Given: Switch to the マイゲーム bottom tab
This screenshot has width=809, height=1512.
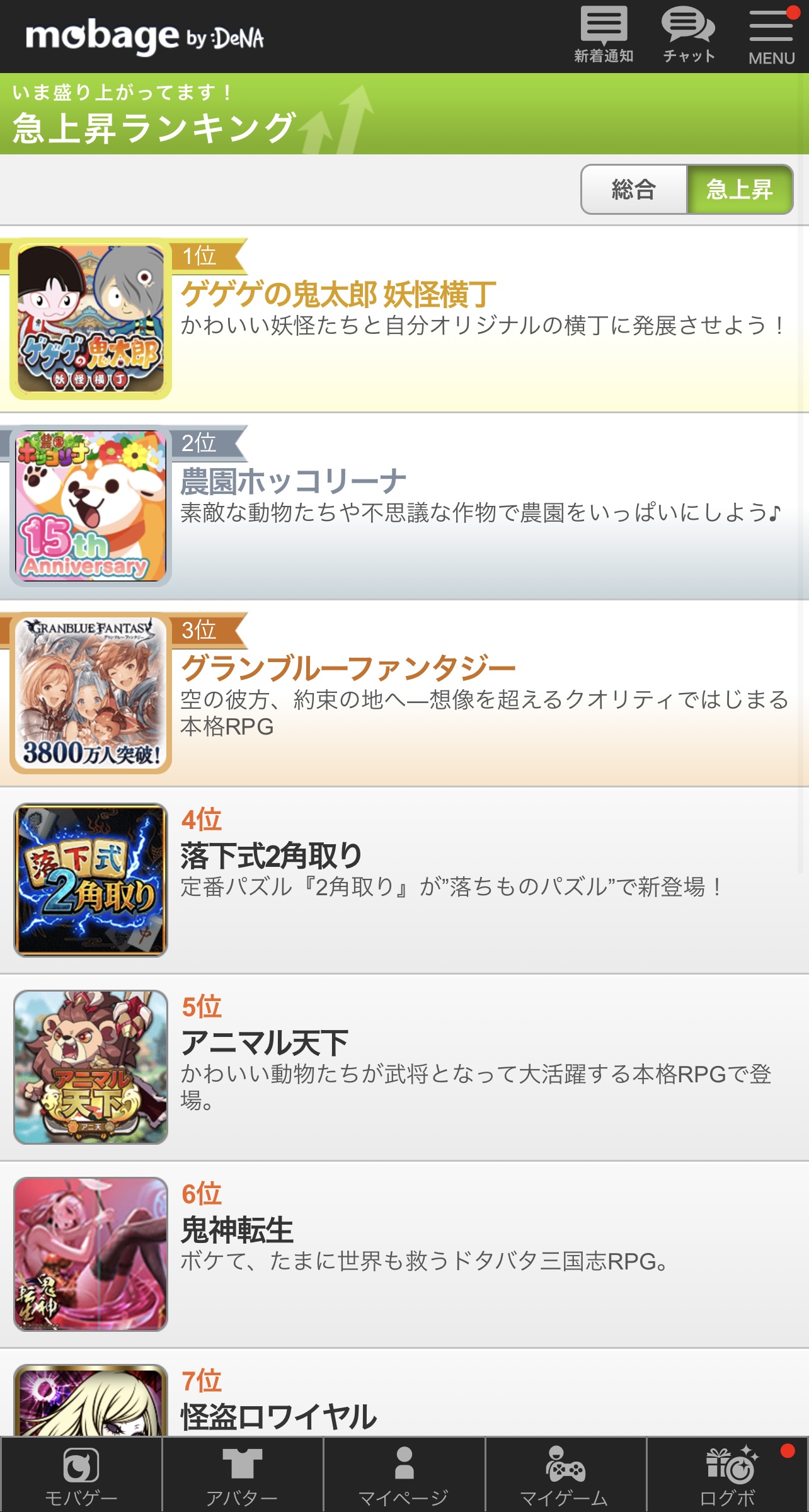Looking at the screenshot, I should [566, 1475].
